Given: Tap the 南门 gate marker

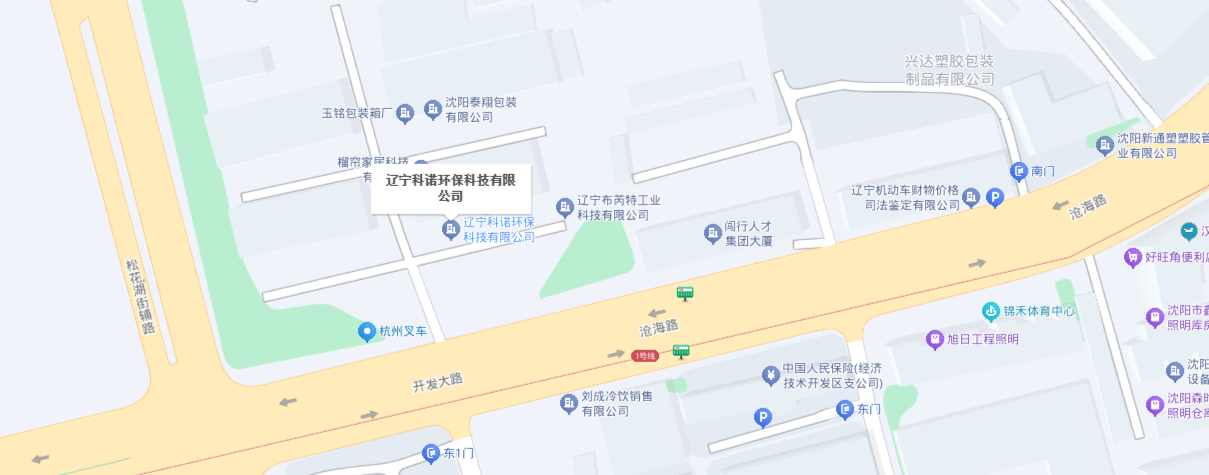Looking at the screenshot, I should tap(1019, 171).
